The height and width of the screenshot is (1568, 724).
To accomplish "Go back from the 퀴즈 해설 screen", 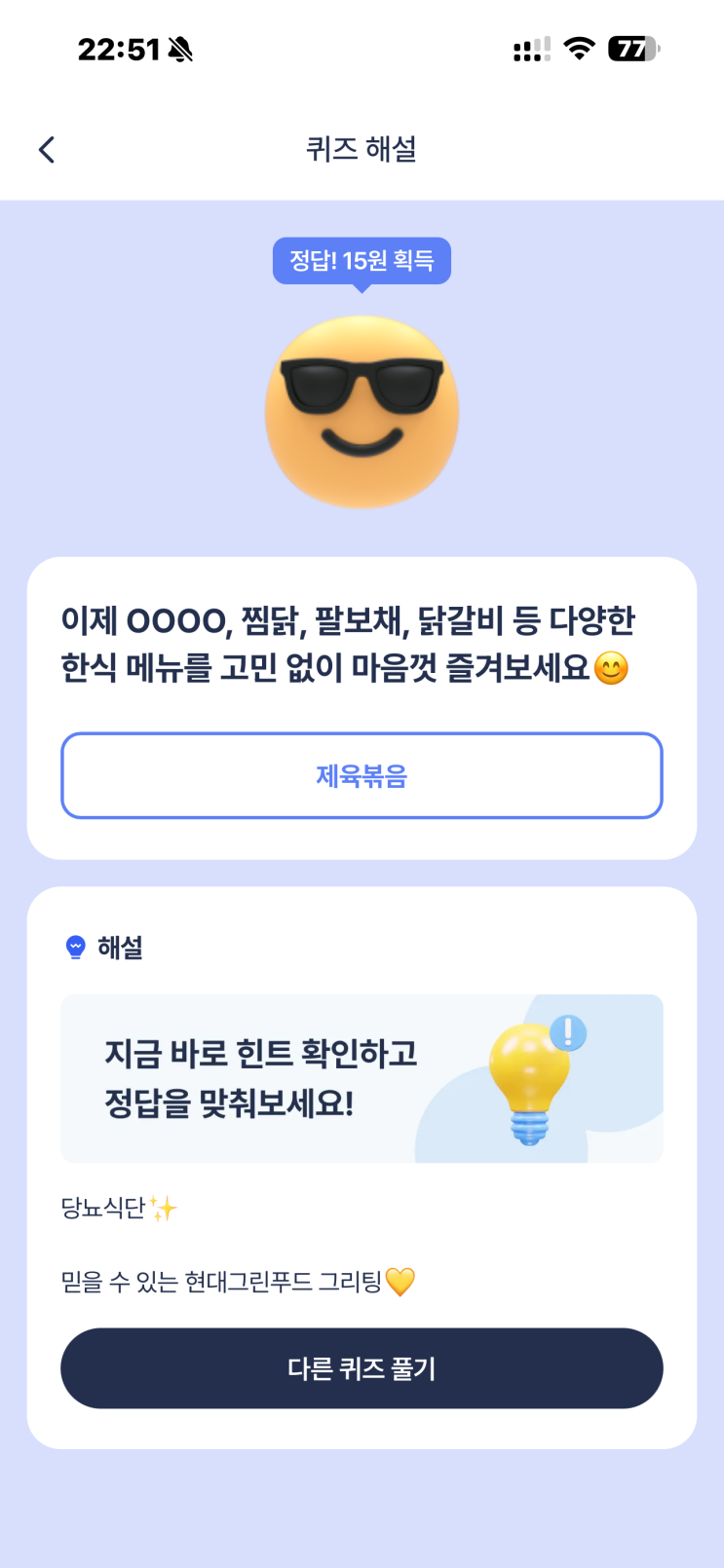I will click(x=47, y=149).
